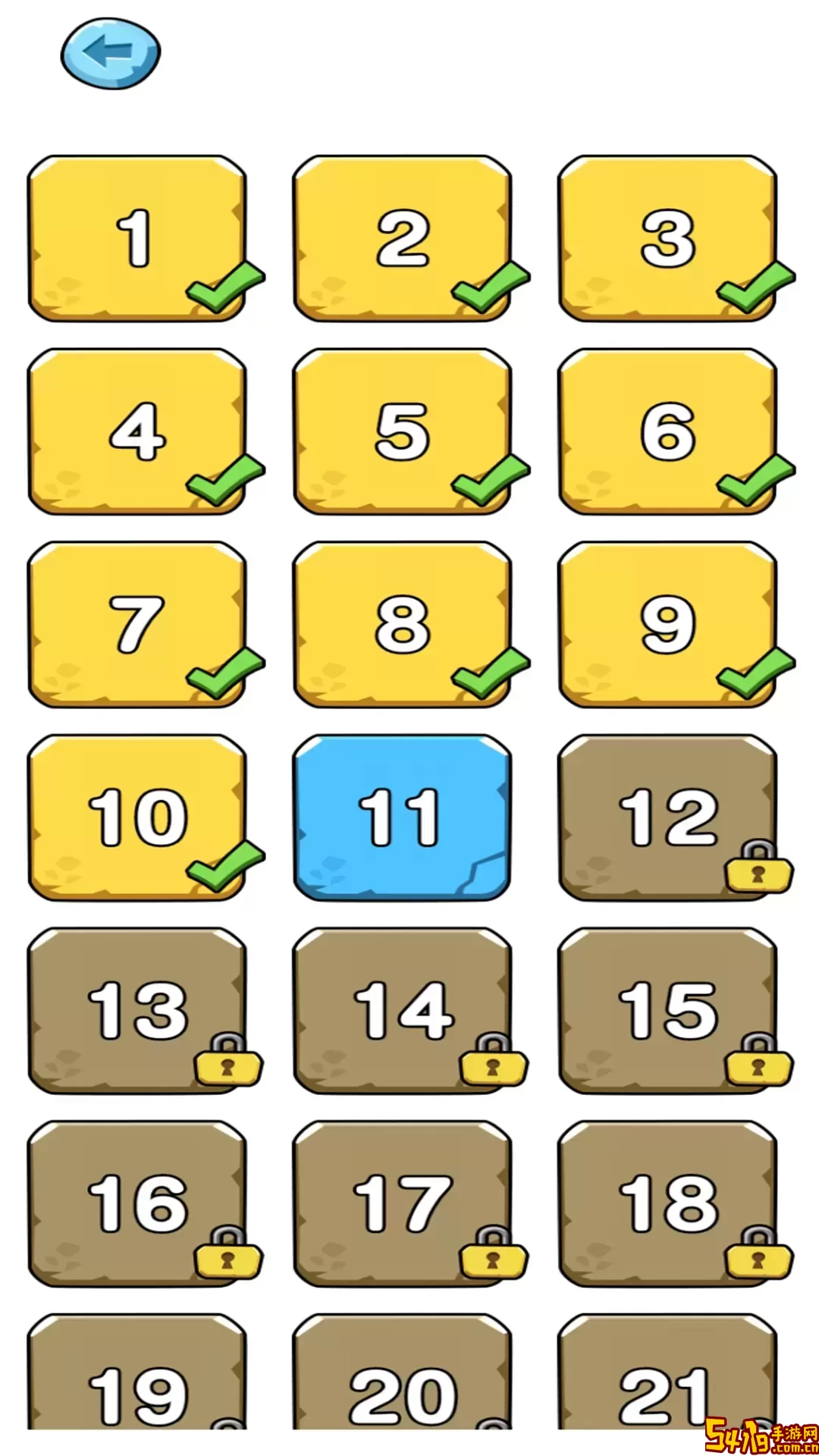Select locked level 17
Viewport: 819px width, 1456px height.
click(402, 1203)
